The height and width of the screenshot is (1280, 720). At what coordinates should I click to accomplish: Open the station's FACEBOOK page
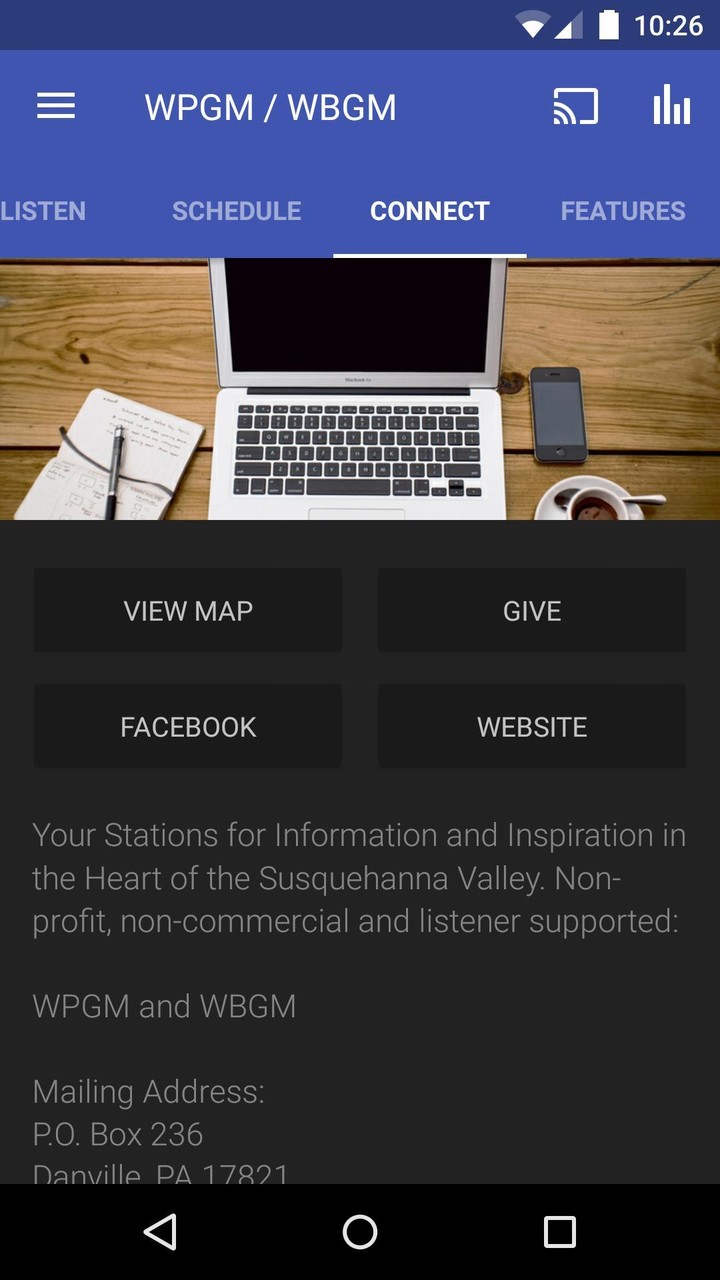[x=188, y=726]
